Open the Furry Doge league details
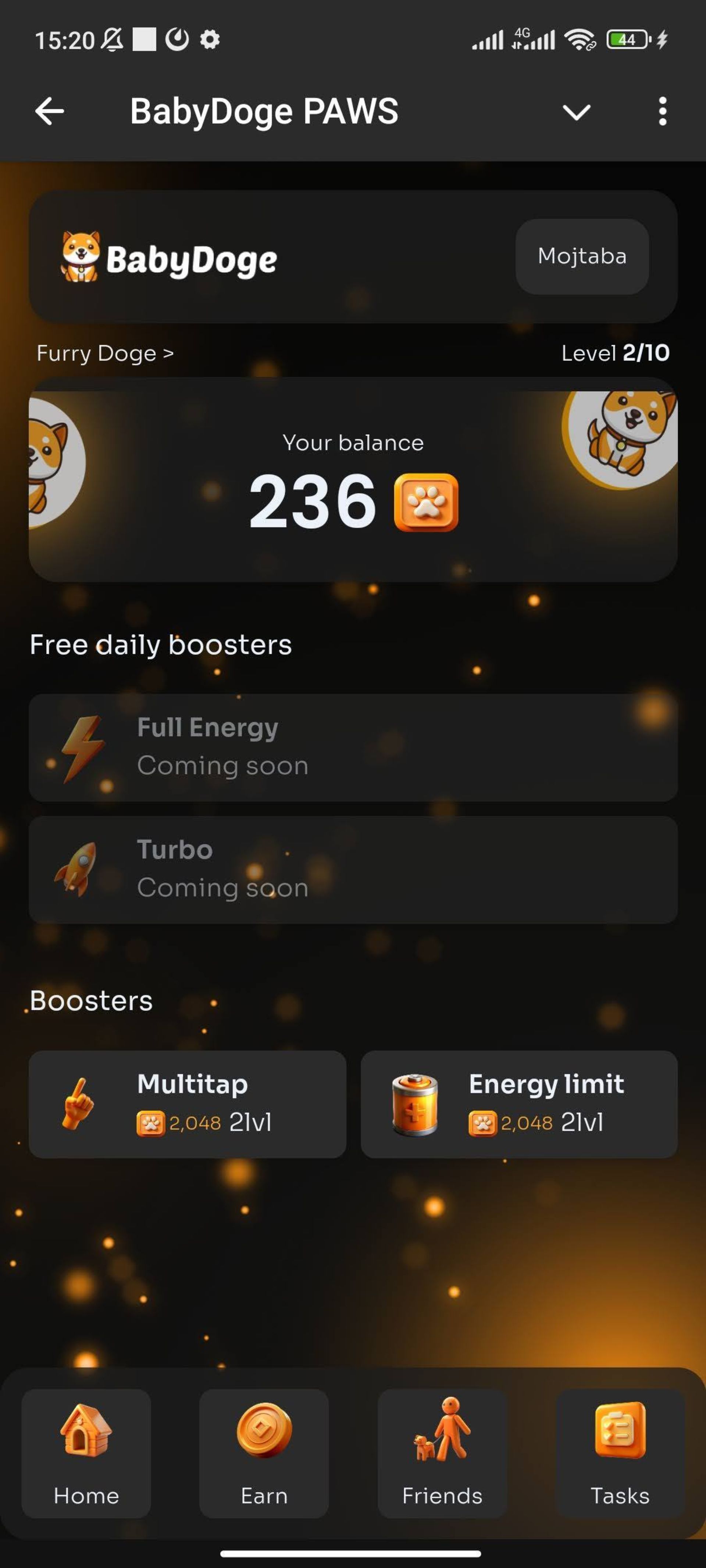 [x=105, y=353]
